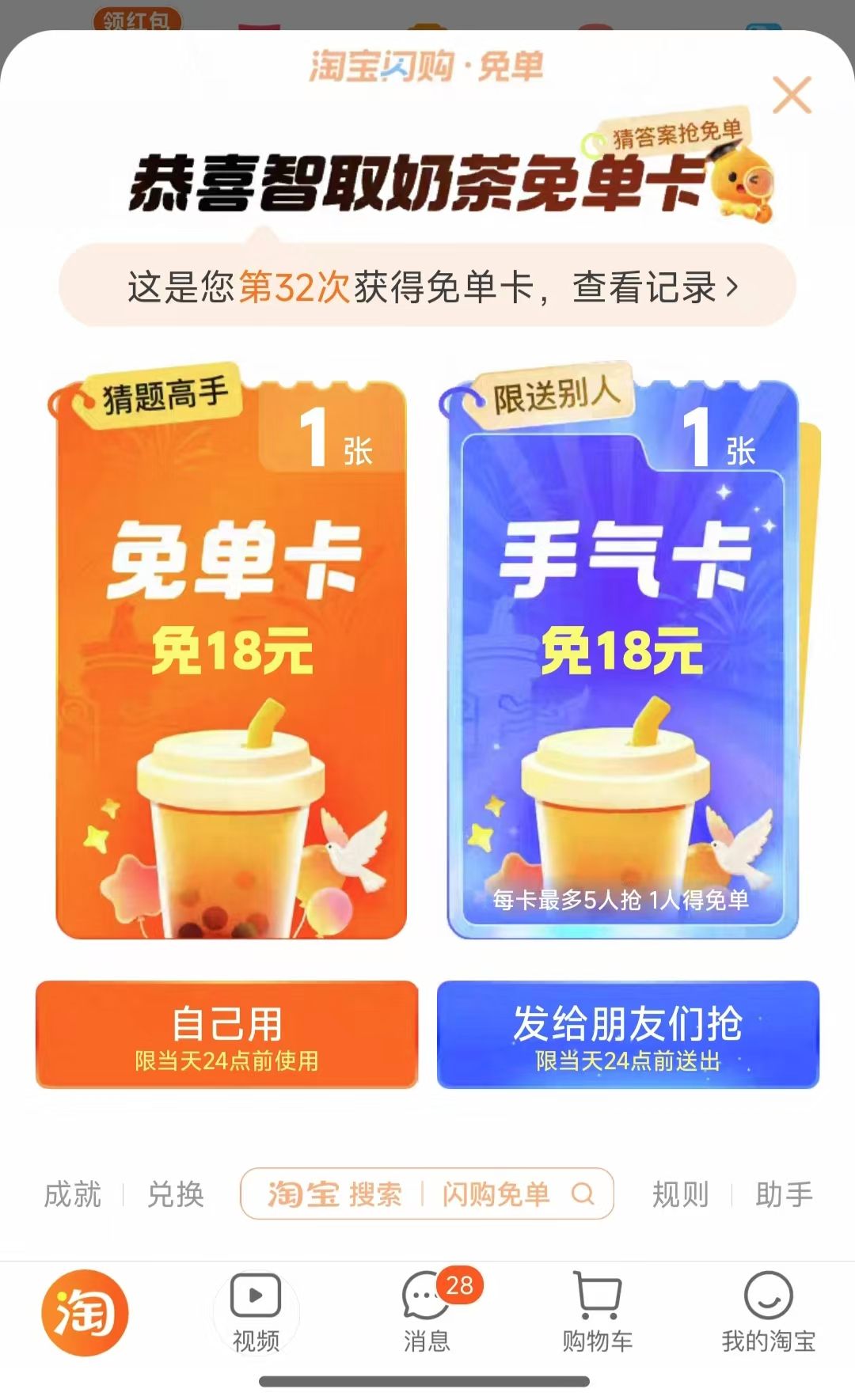View the 规则 rules
Image resolution: width=855 pixels, height=1400 pixels.
click(680, 1194)
